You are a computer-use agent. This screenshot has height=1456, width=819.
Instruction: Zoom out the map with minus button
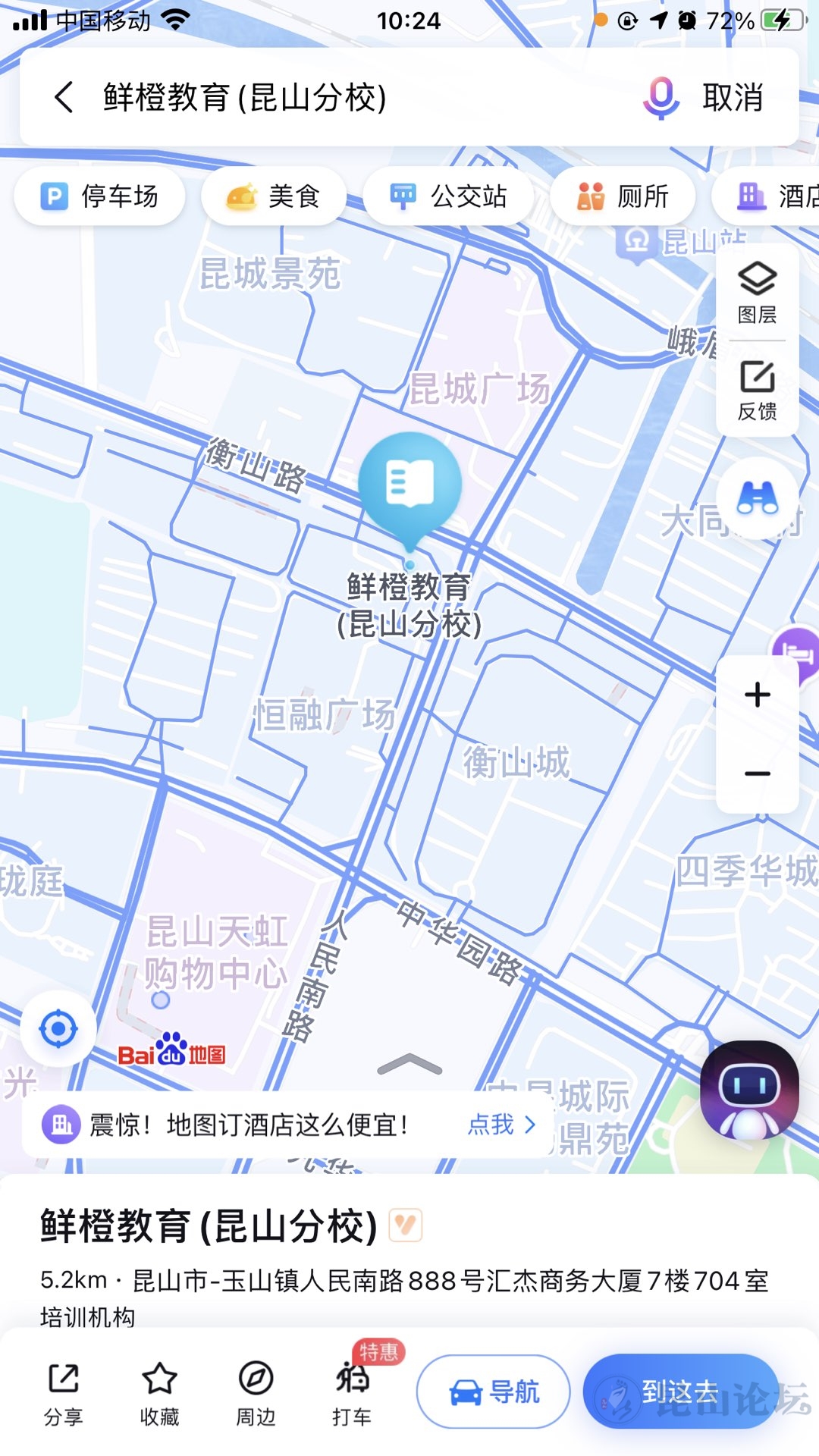click(x=757, y=773)
